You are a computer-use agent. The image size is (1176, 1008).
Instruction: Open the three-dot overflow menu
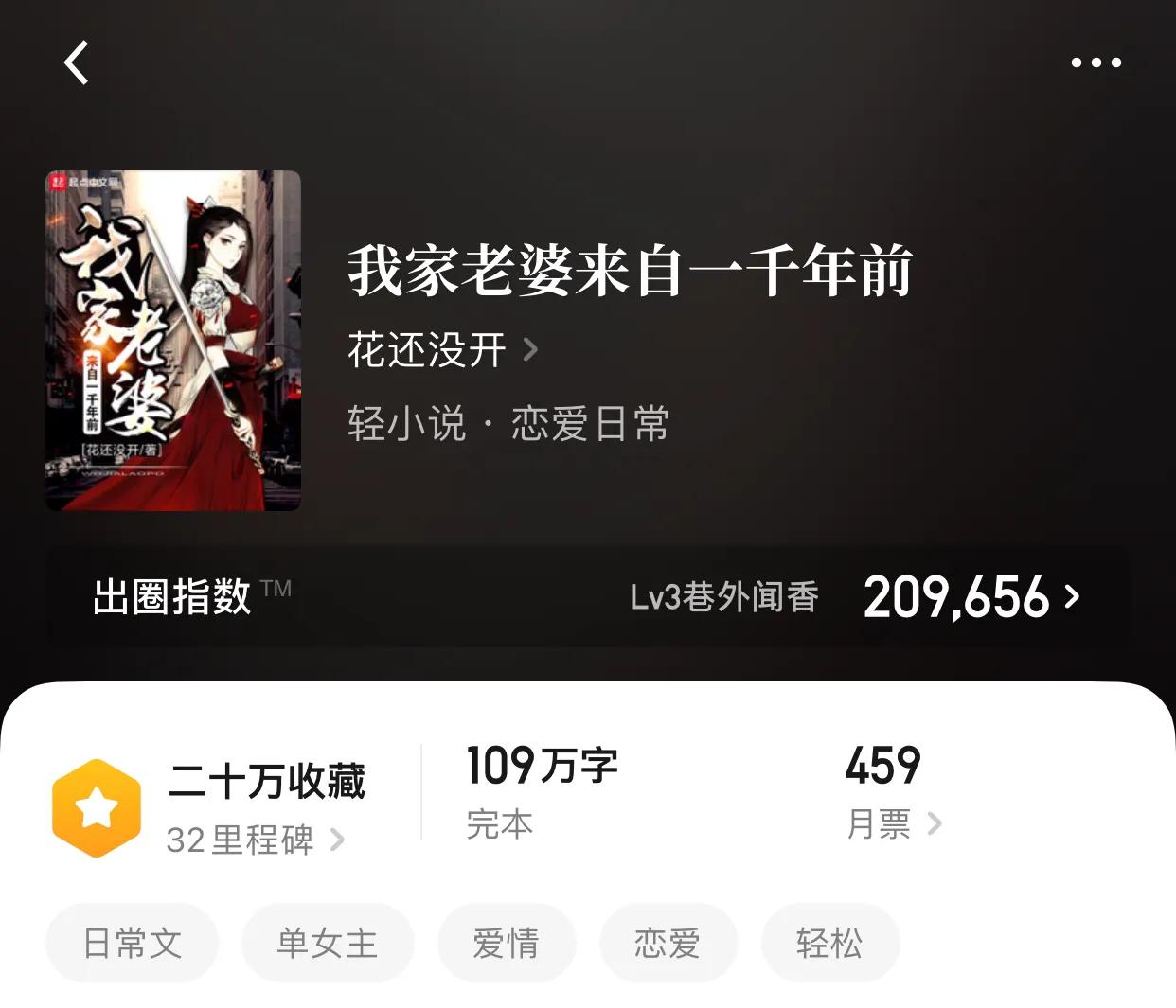(1096, 63)
